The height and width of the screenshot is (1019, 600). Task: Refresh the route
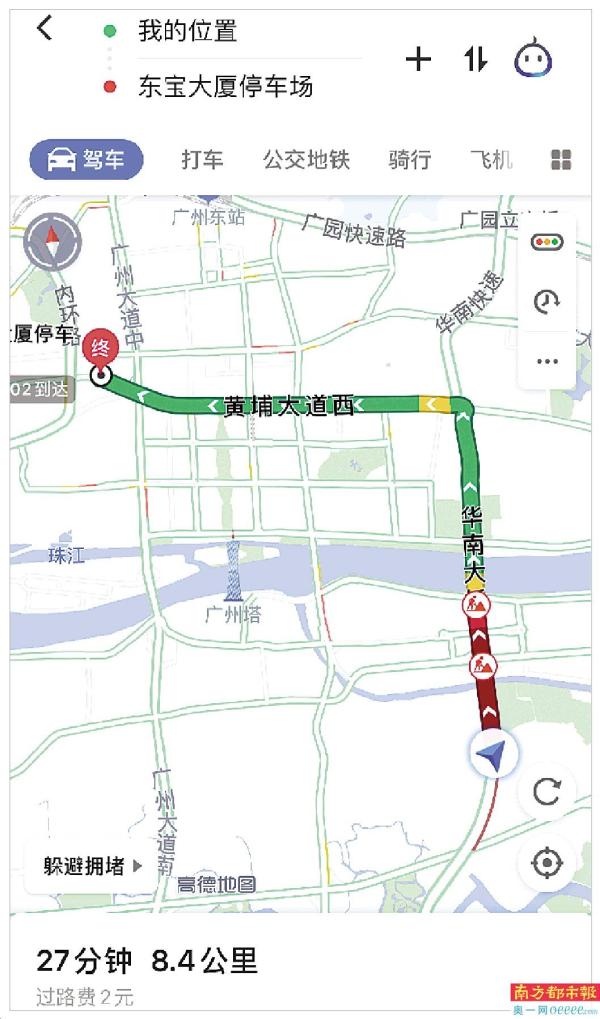point(547,792)
